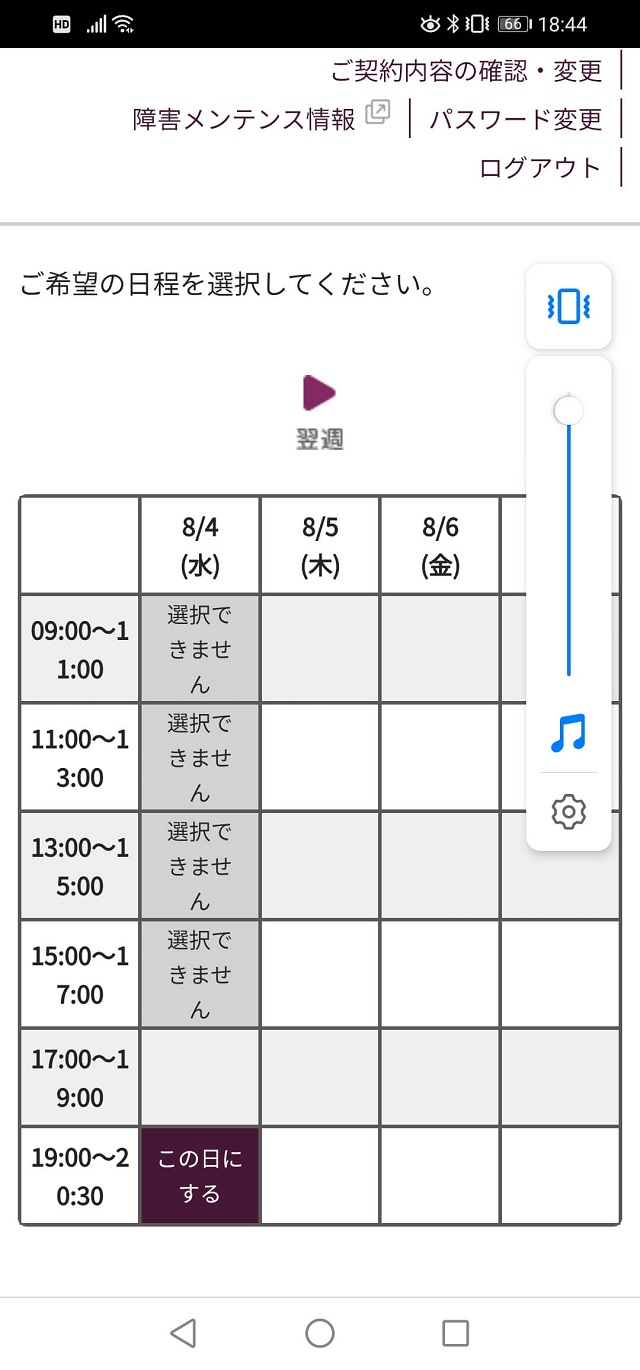640x1370 pixels.
Task: Tap ログアウト to sign out
Action: (x=540, y=167)
